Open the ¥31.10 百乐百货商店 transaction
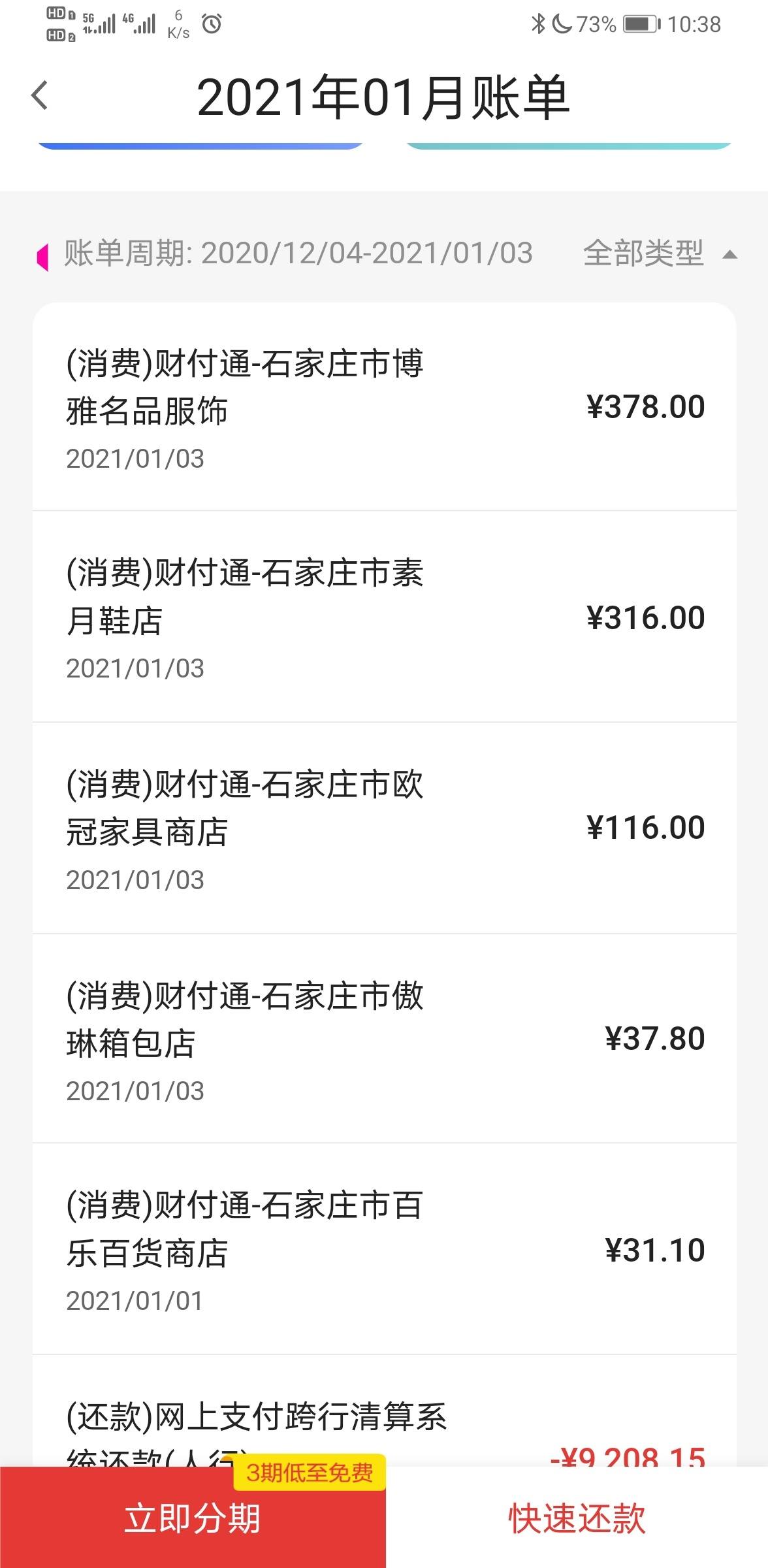The width and height of the screenshot is (768, 1568). click(x=385, y=1249)
